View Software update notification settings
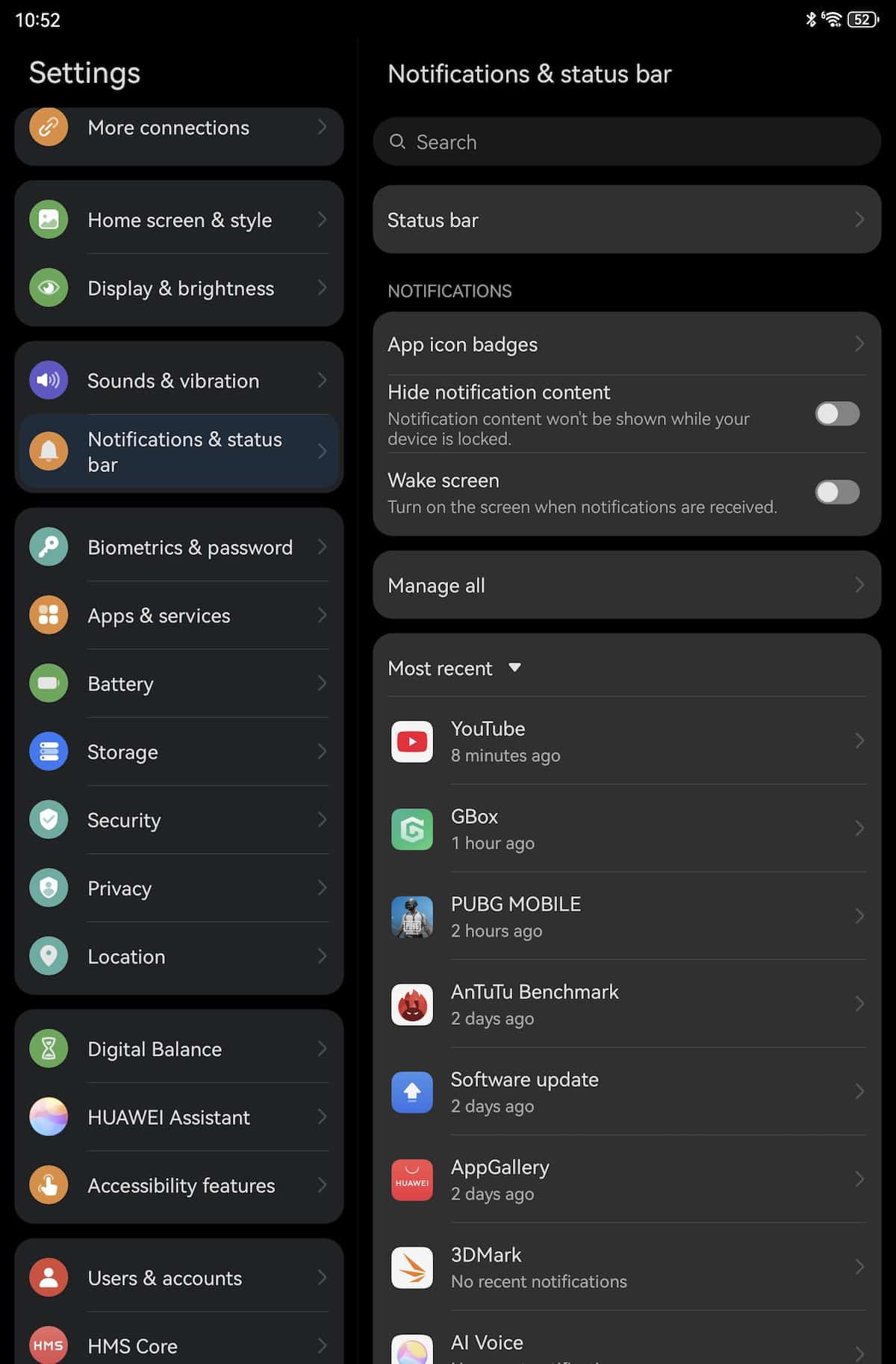The width and height of the screenshot is (896, 1364). [626, 1091]
